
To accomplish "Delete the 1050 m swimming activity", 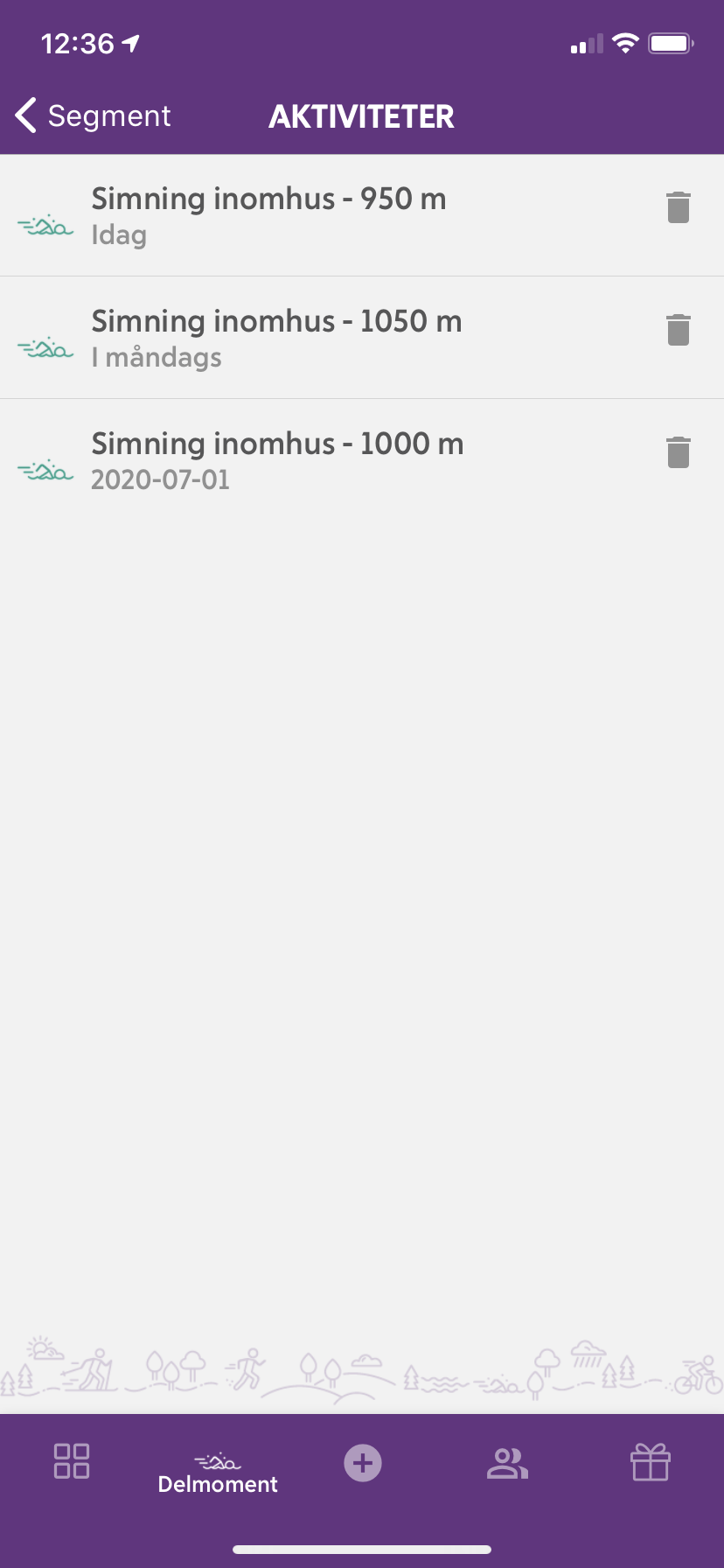I will (x=679, y=330).
